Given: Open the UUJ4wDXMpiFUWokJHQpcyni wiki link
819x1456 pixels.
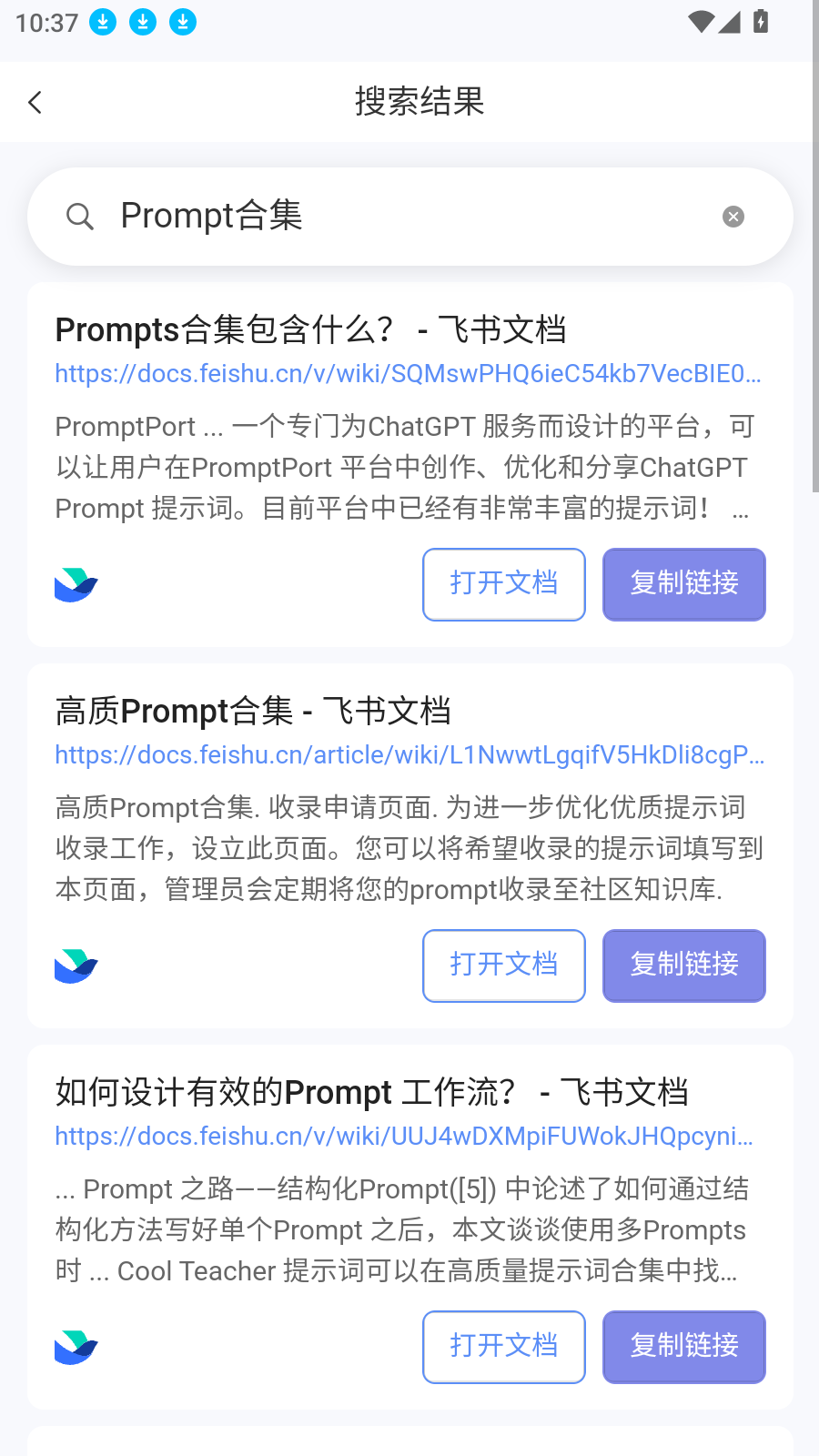Looking at the screenshot, I should pyautogui.click(x=403, y=1137).
